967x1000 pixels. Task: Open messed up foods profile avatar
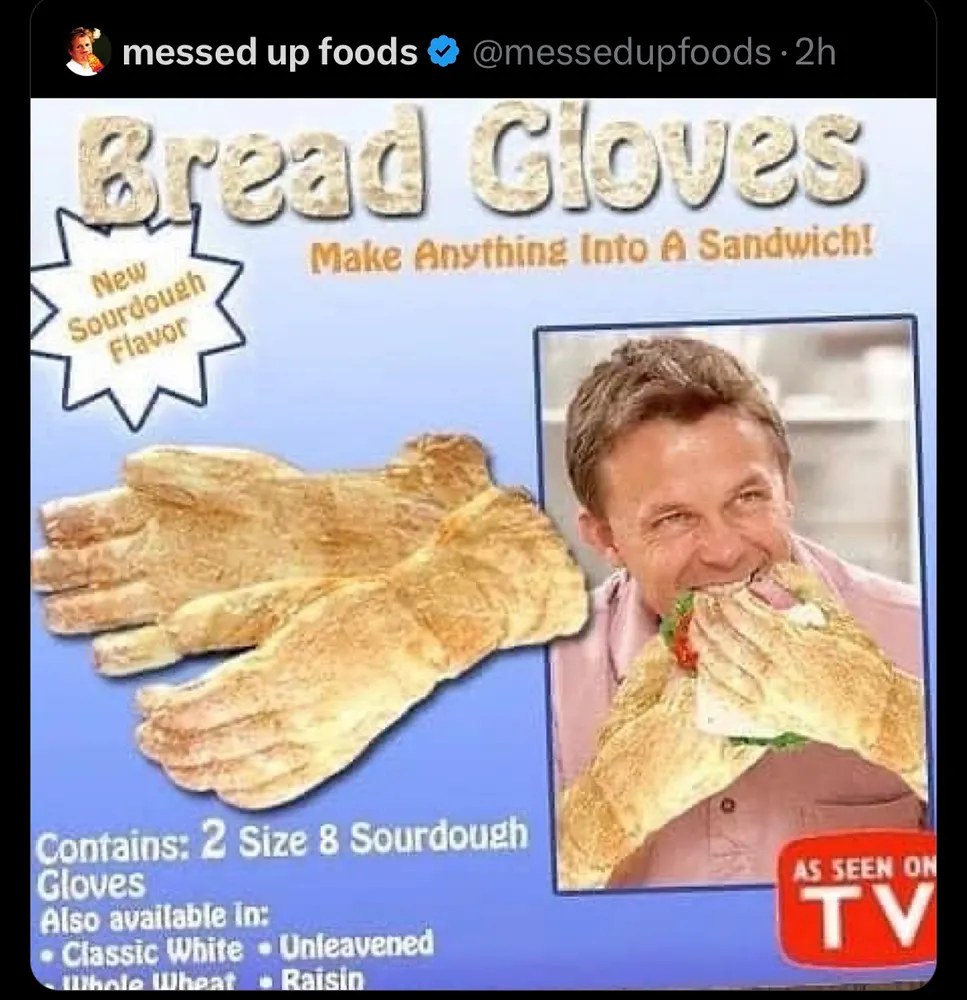tap(87, 52)
